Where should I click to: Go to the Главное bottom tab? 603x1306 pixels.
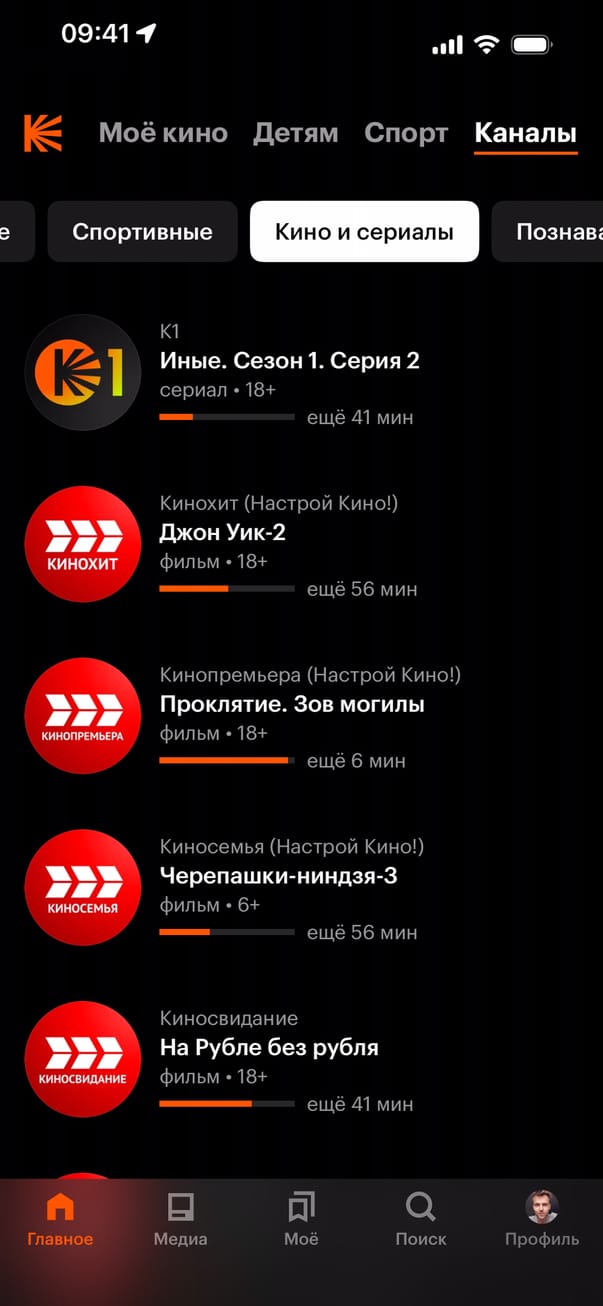(60, 1220)
